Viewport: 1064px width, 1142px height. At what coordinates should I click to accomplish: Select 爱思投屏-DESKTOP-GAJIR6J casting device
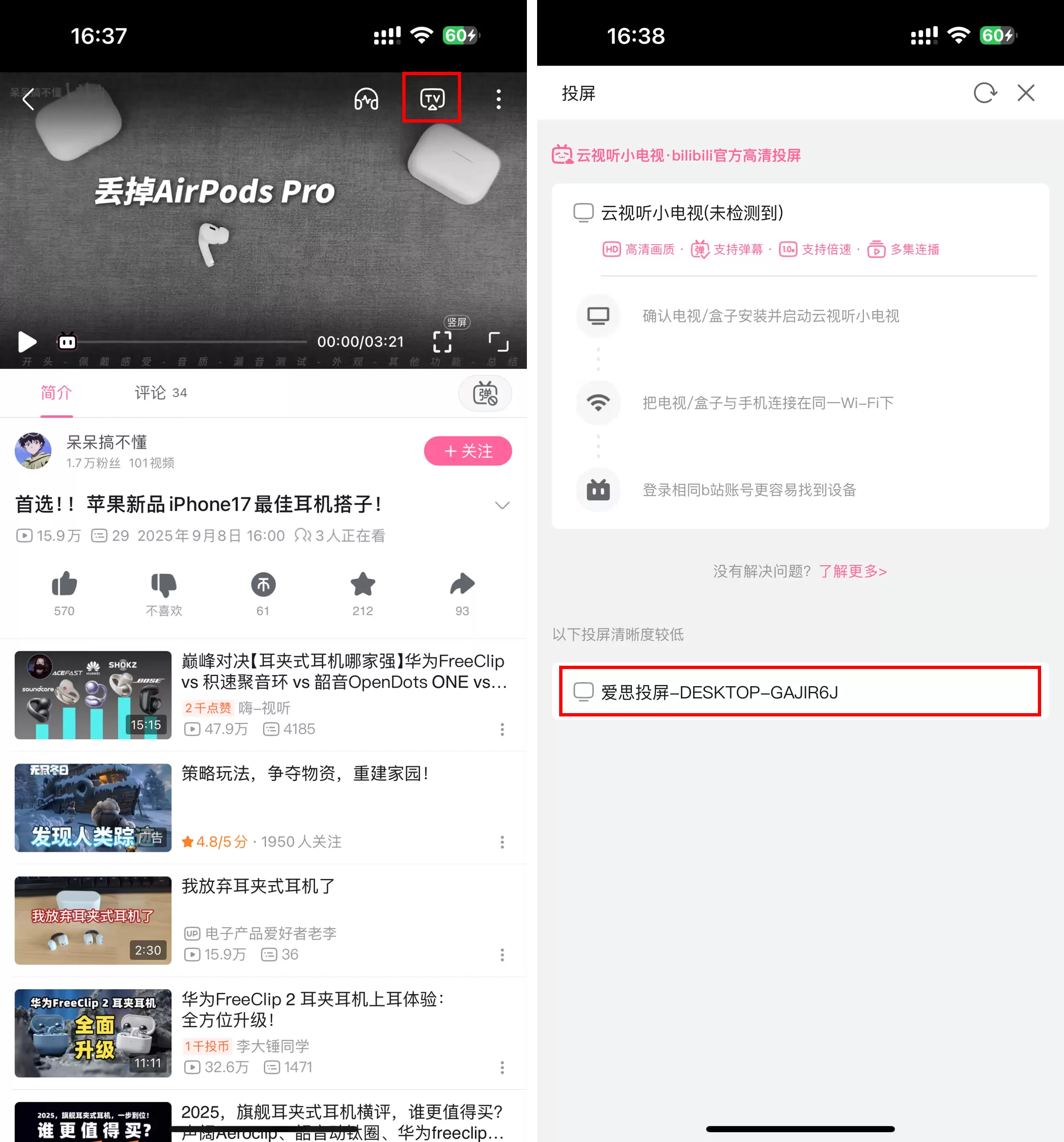800,692
